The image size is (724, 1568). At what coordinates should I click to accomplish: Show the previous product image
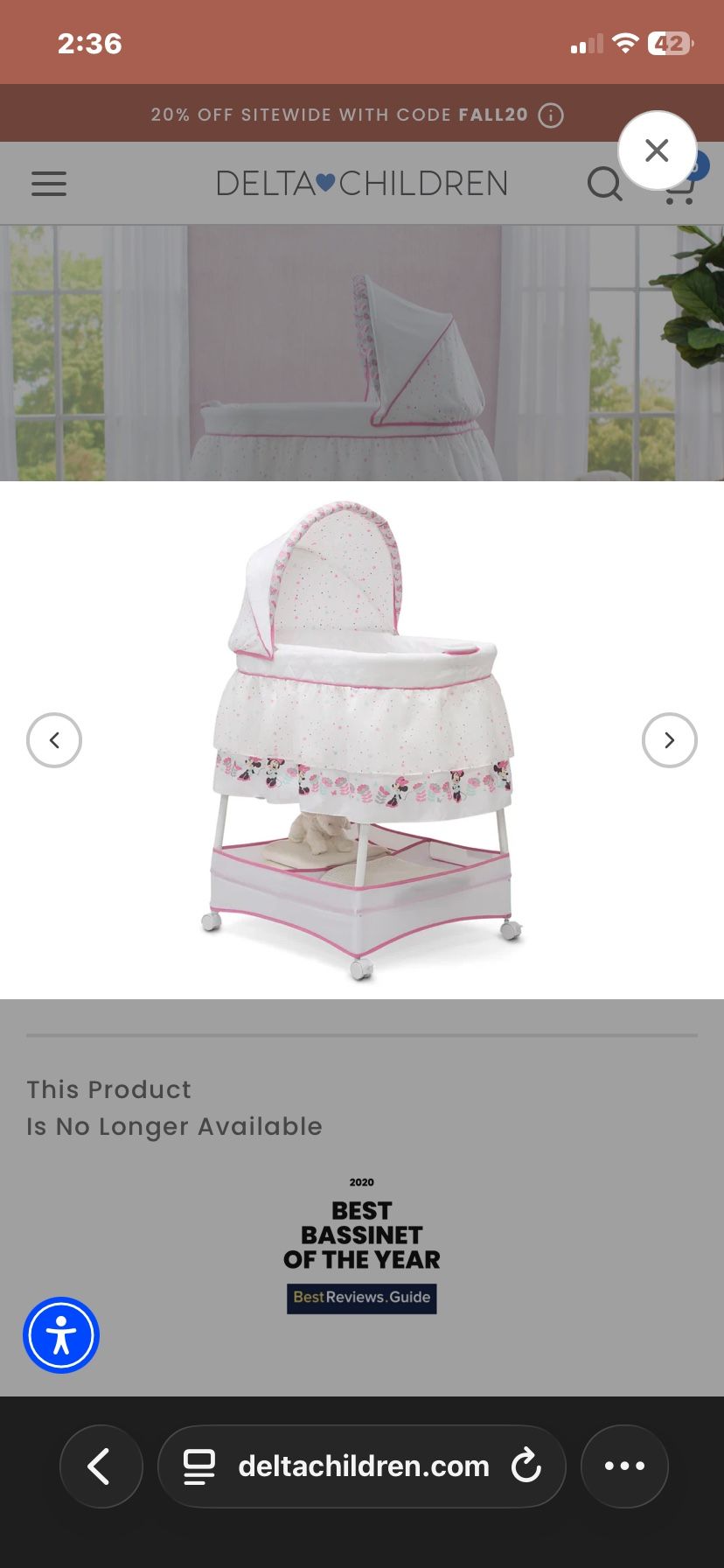[54, 740]
